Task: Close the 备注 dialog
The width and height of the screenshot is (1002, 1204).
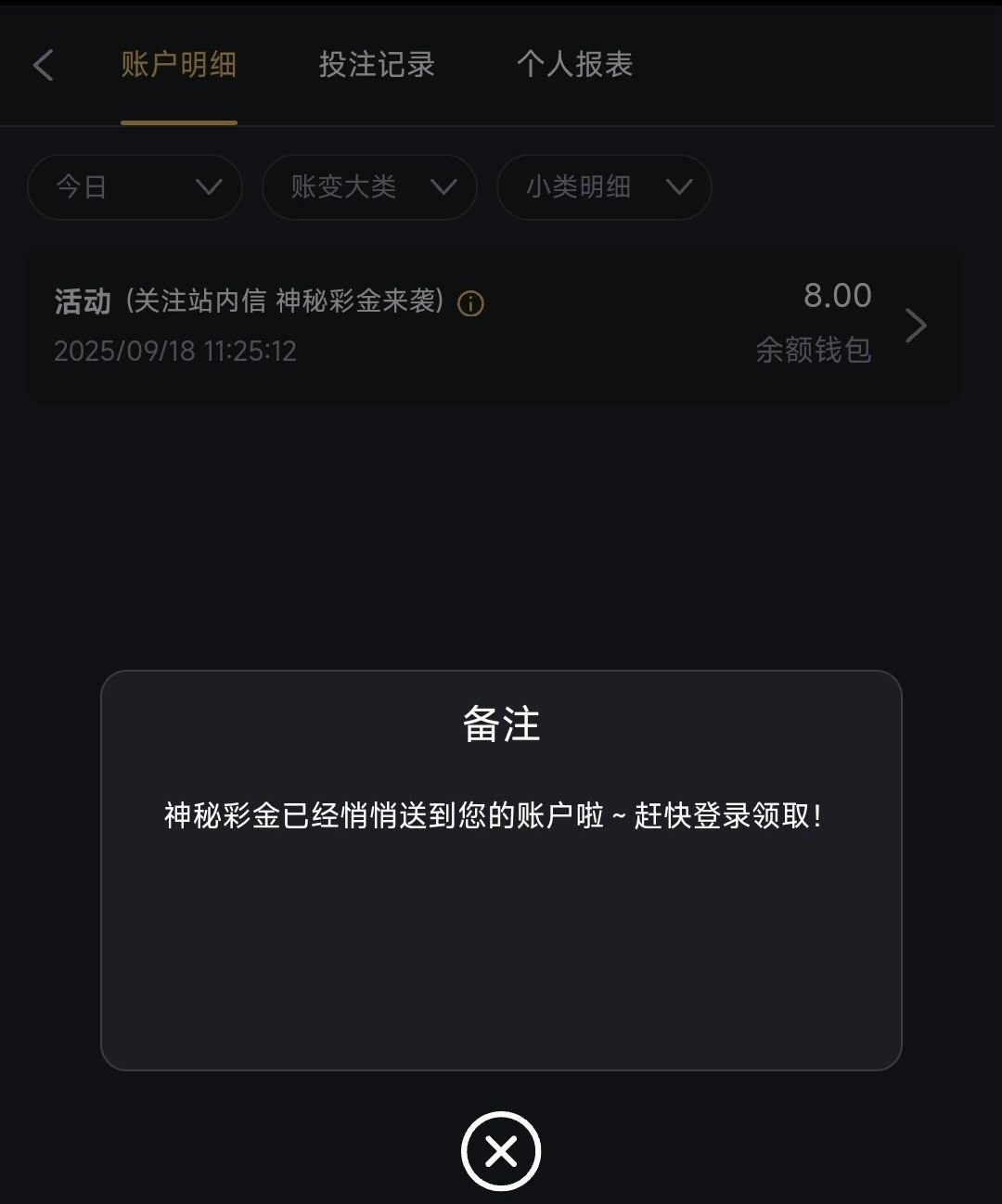Action: click(x=501, y=1151)
